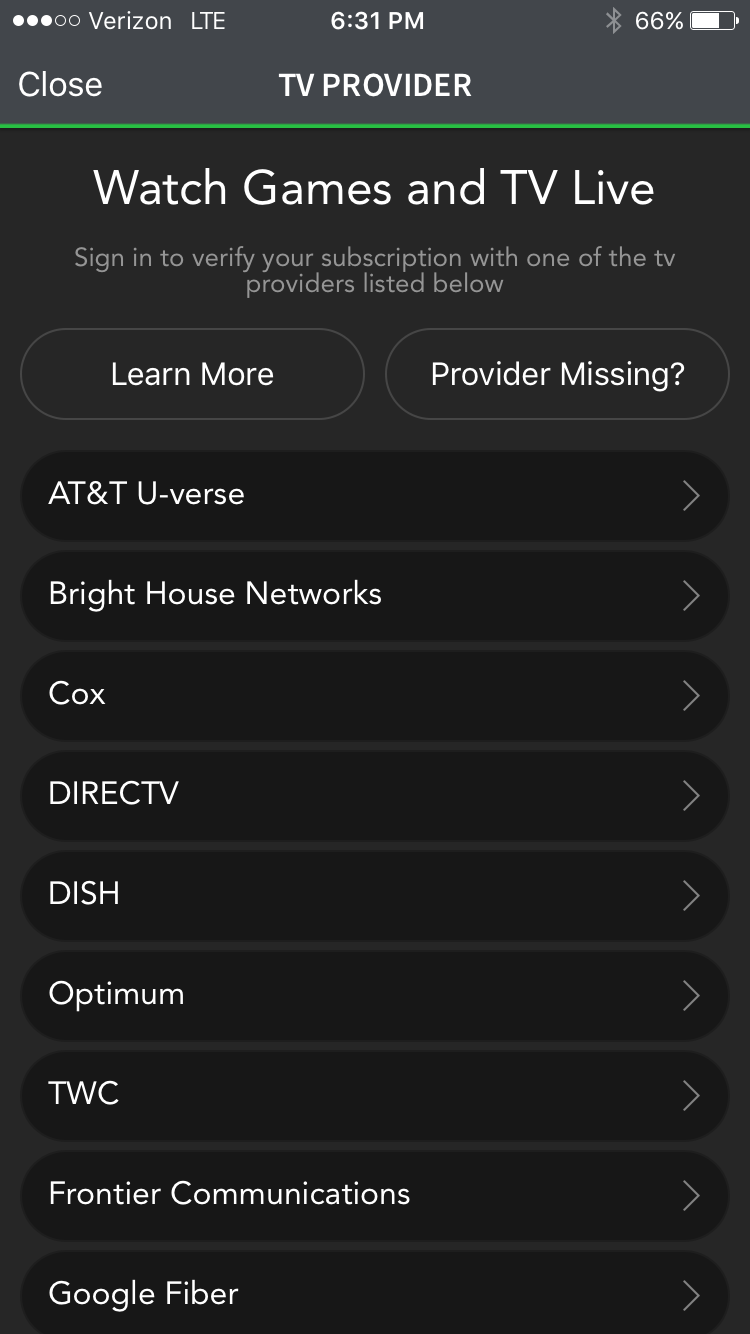Open the Optimum provider chevron

[x=691, y=995]
